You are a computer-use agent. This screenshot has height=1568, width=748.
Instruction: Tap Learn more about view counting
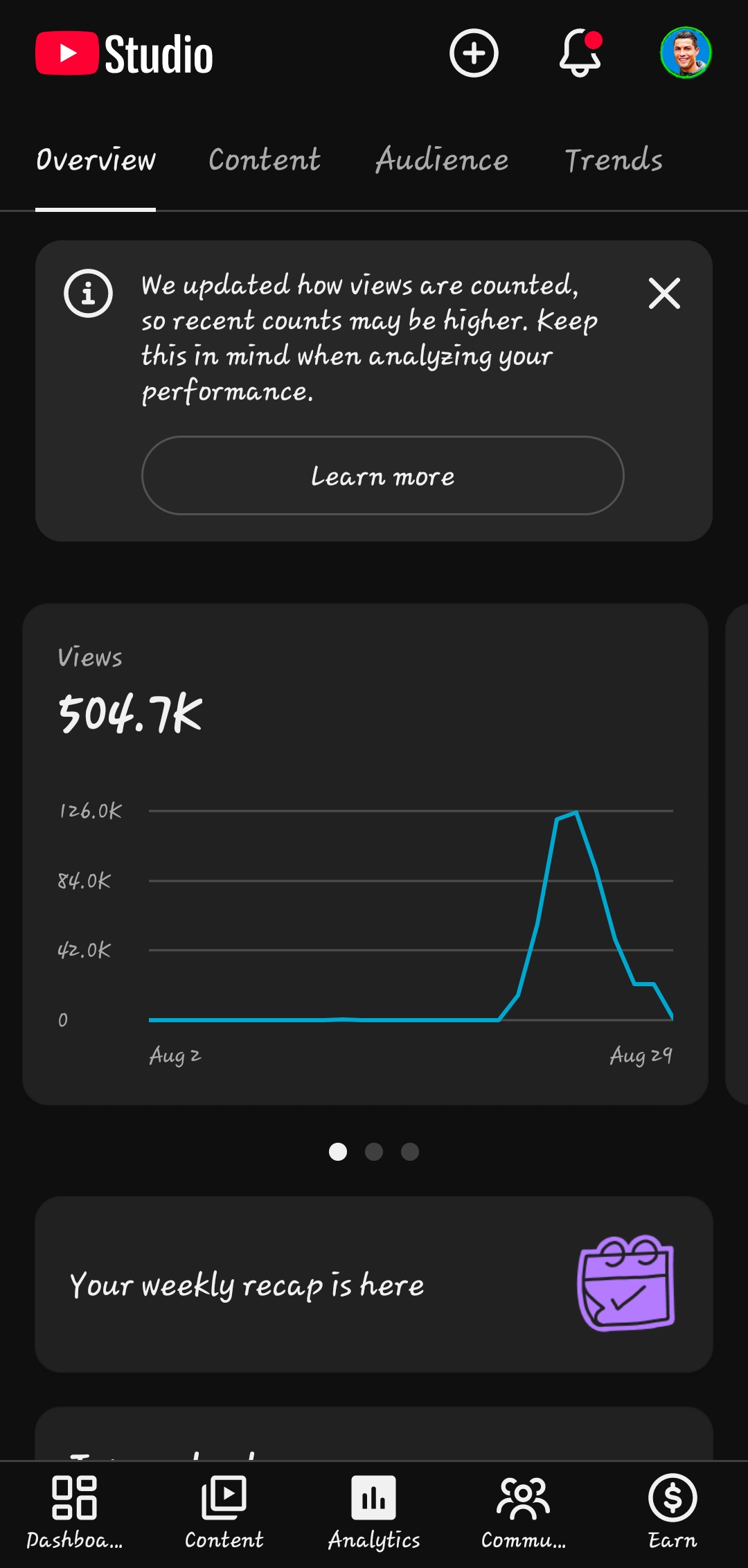pos(383,475)
